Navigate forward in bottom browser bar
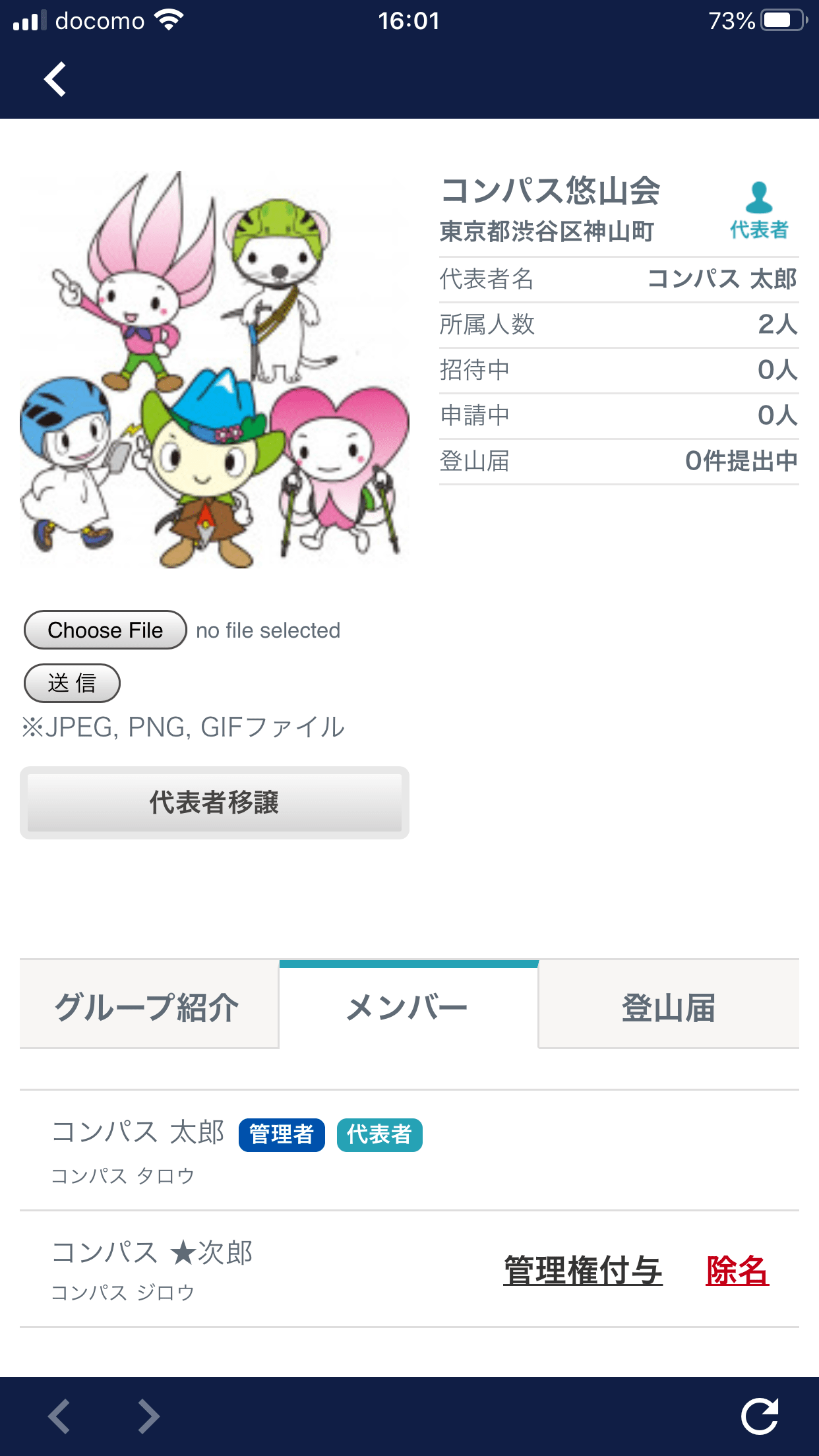Image resolution: width=819 pixels, height=1456 pixels. tap(148, 1416)
